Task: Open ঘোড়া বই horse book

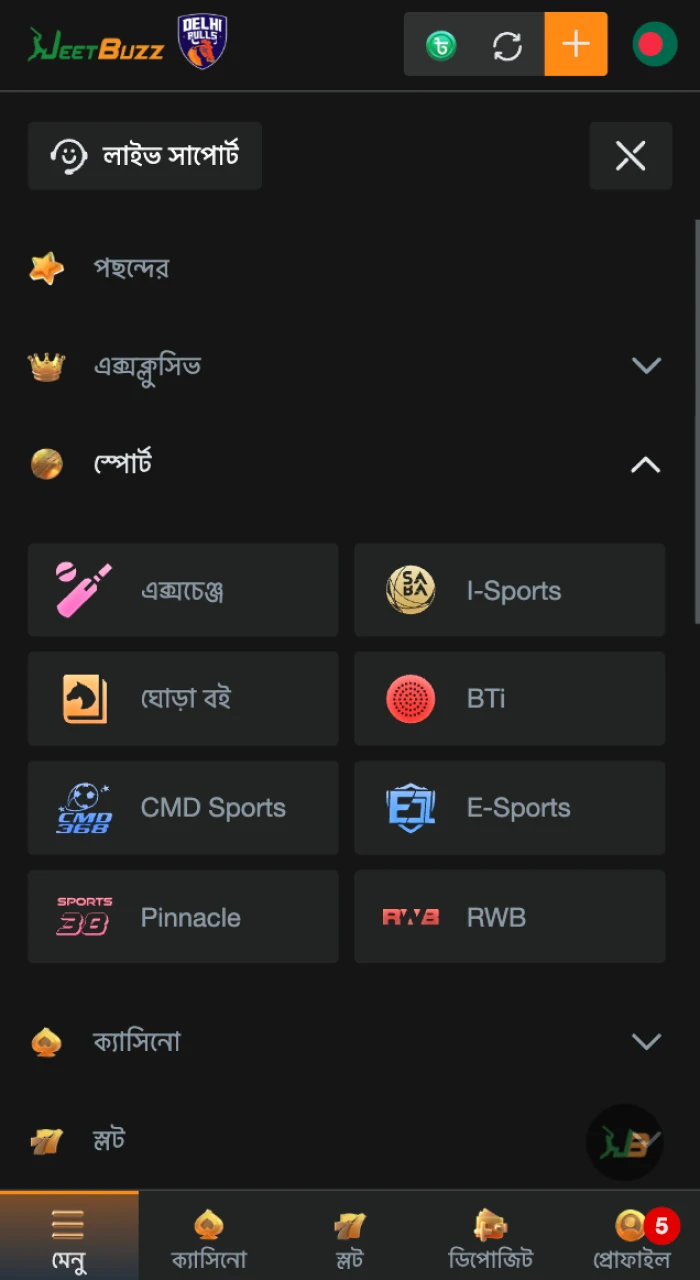Action: click(x=183, y=699)
